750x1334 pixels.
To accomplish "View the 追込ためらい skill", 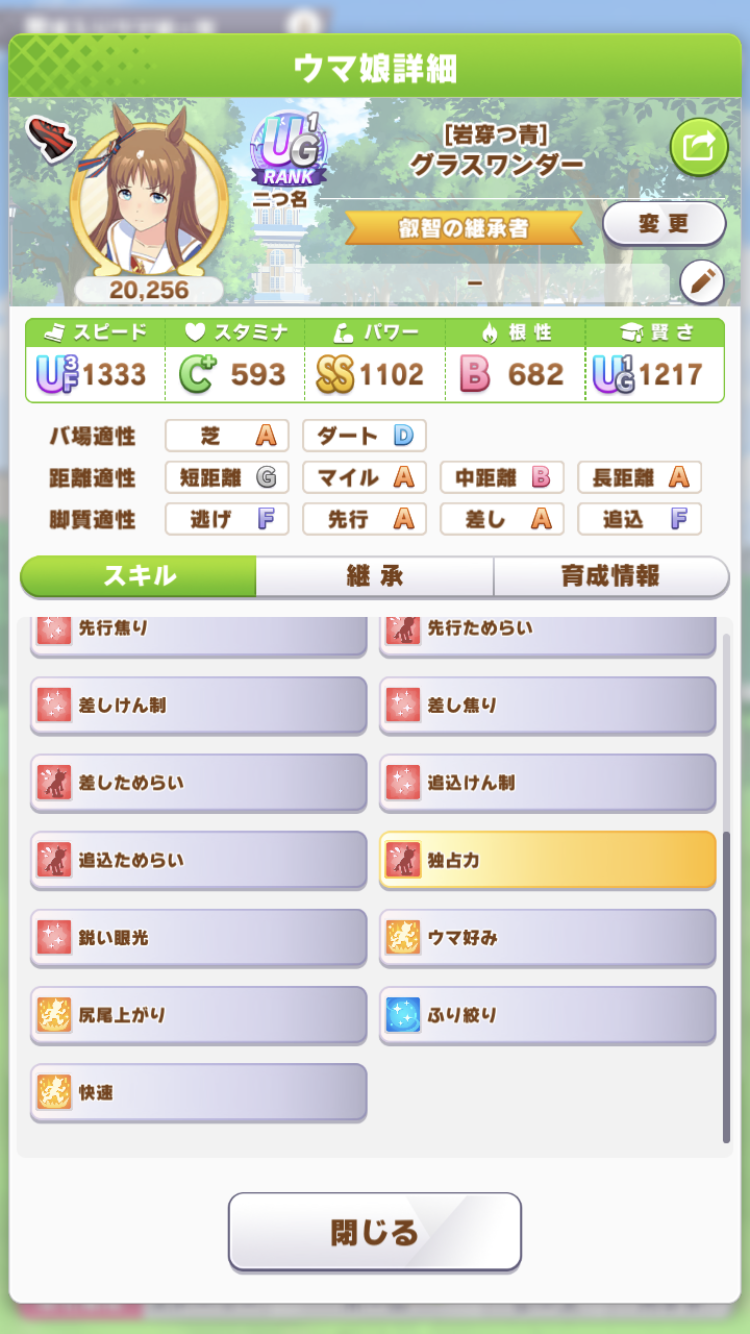I will 198,860.
